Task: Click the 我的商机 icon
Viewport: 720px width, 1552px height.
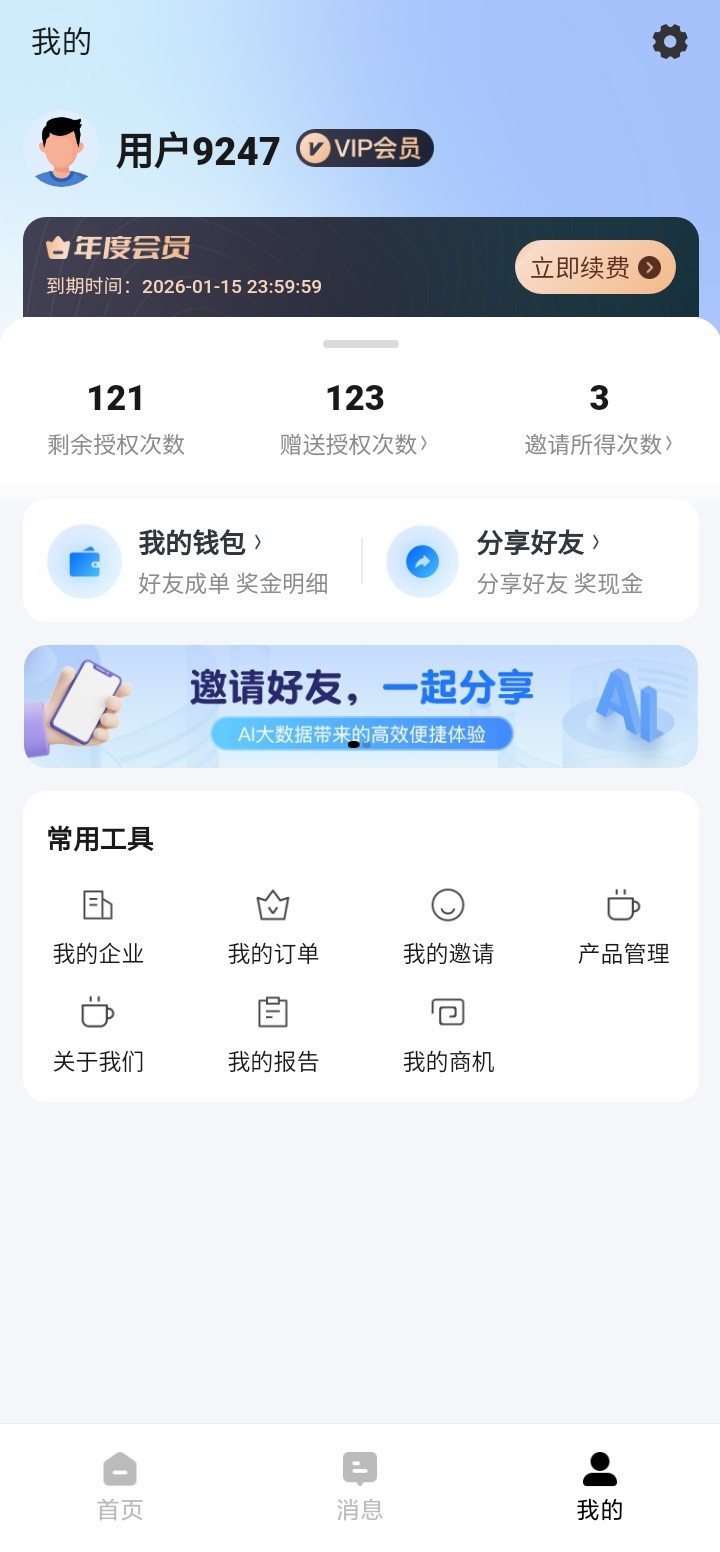Action: tap(447, 1013)
